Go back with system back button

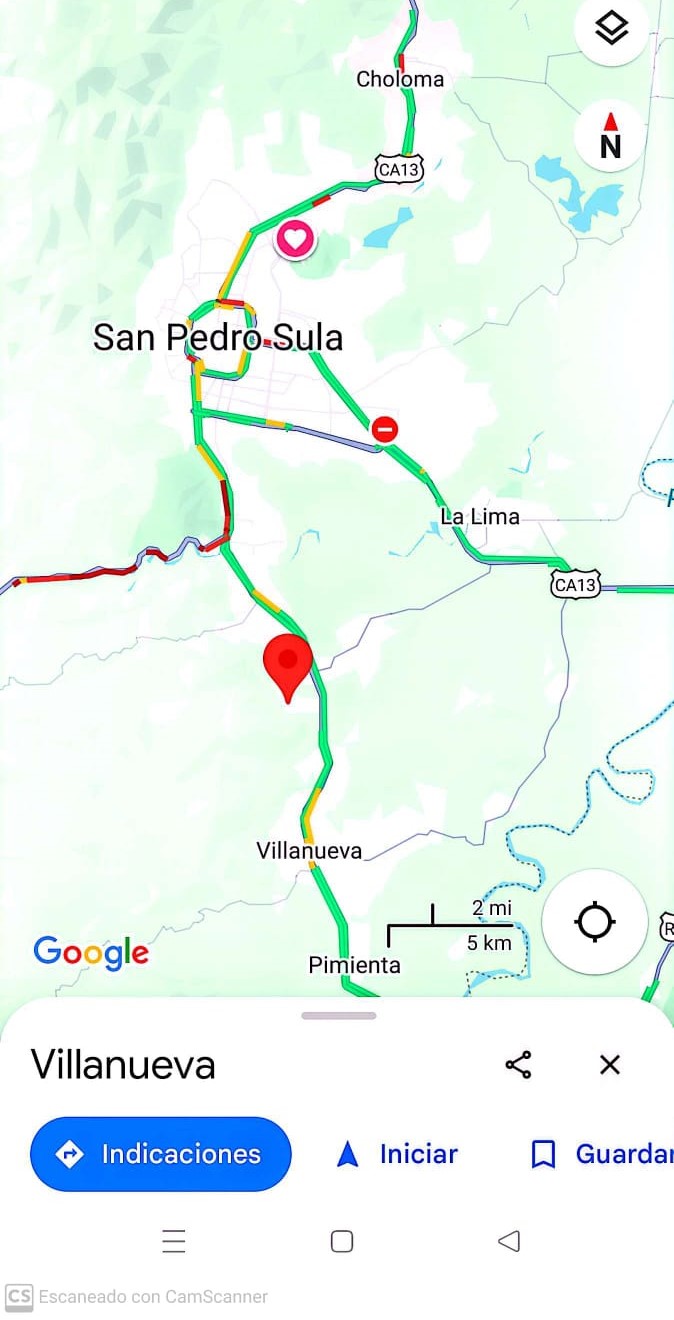[x=509, y=1241]
